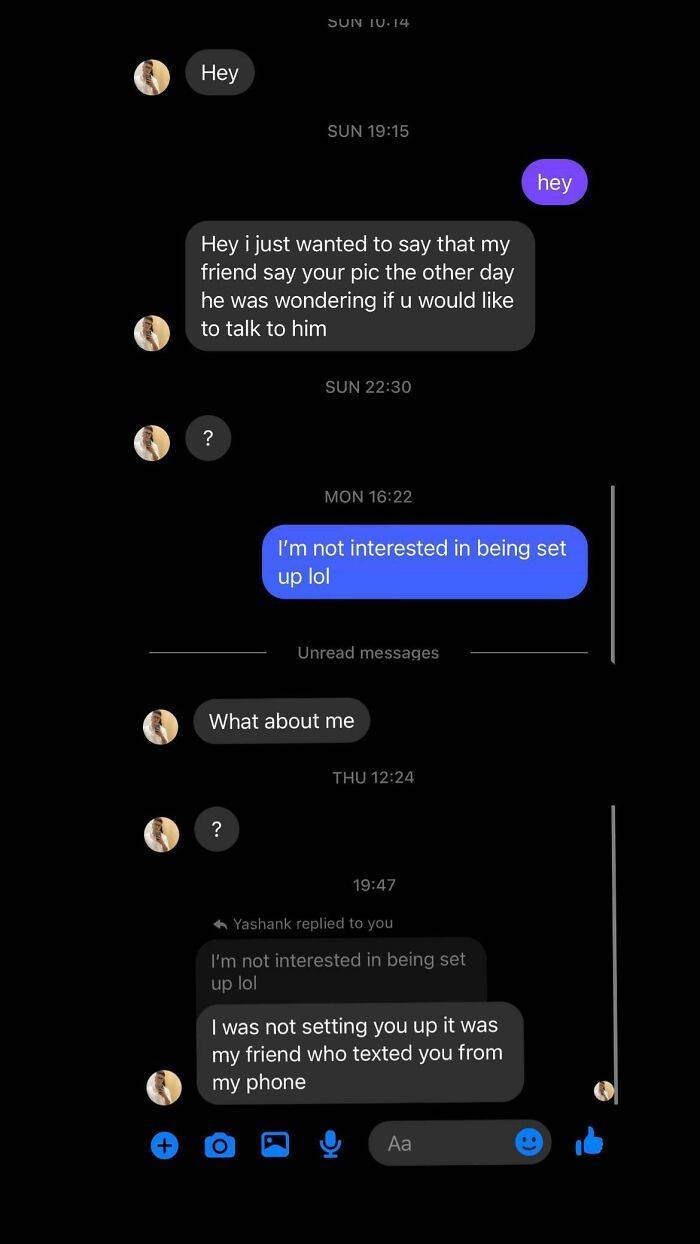The height and width of the screenshot is (1244, 700).
Task: Open the photo gallery picker
Action: (275, 1144)
